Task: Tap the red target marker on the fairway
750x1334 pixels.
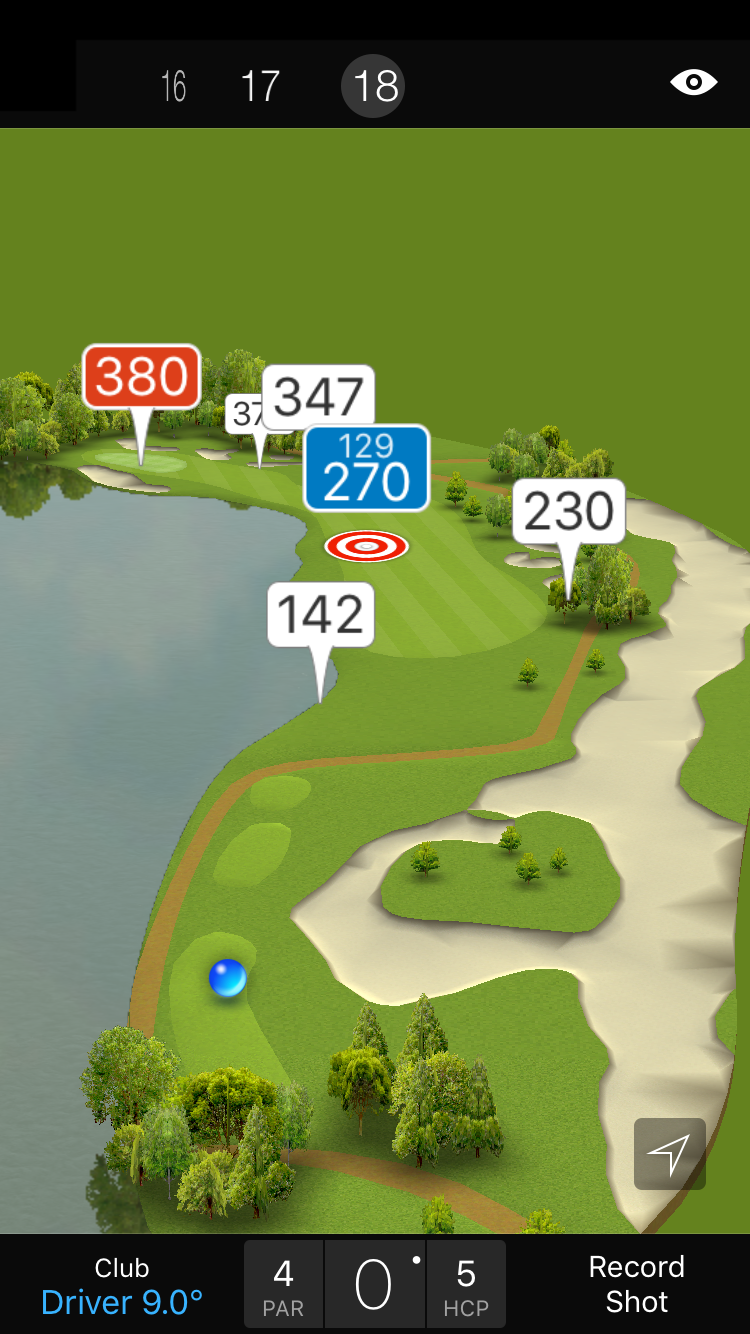Action: pyautogui.click(x=366, y=546)
